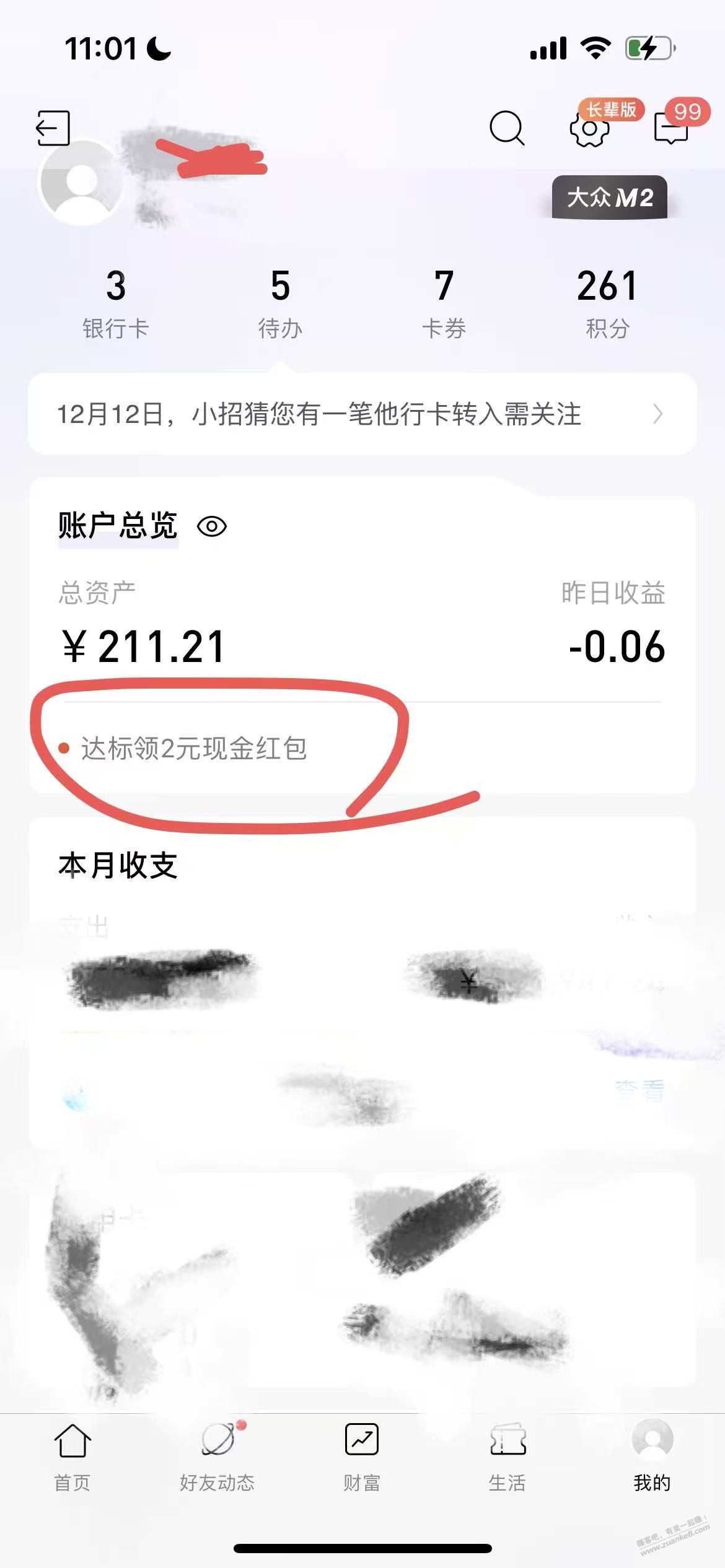Toggle the eye icon beside 账户总览
Screen dimensions: 725x1568
212,527
